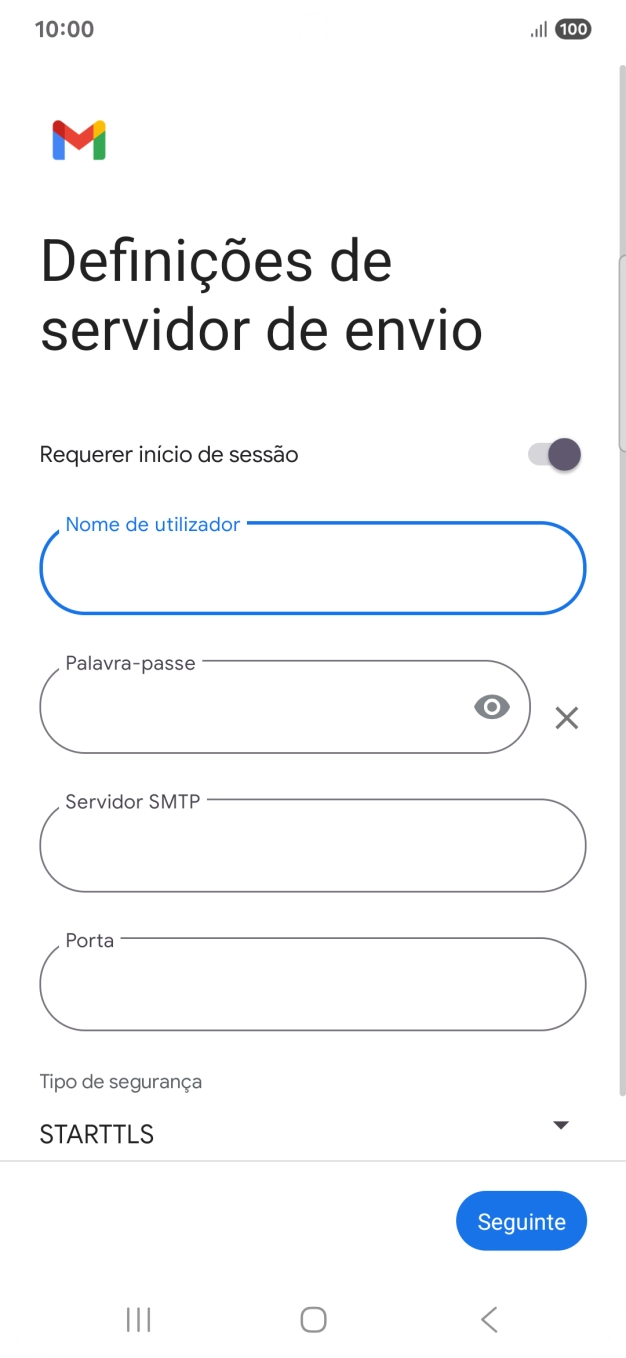Tap the Porta input field

[x=312, y=985]
